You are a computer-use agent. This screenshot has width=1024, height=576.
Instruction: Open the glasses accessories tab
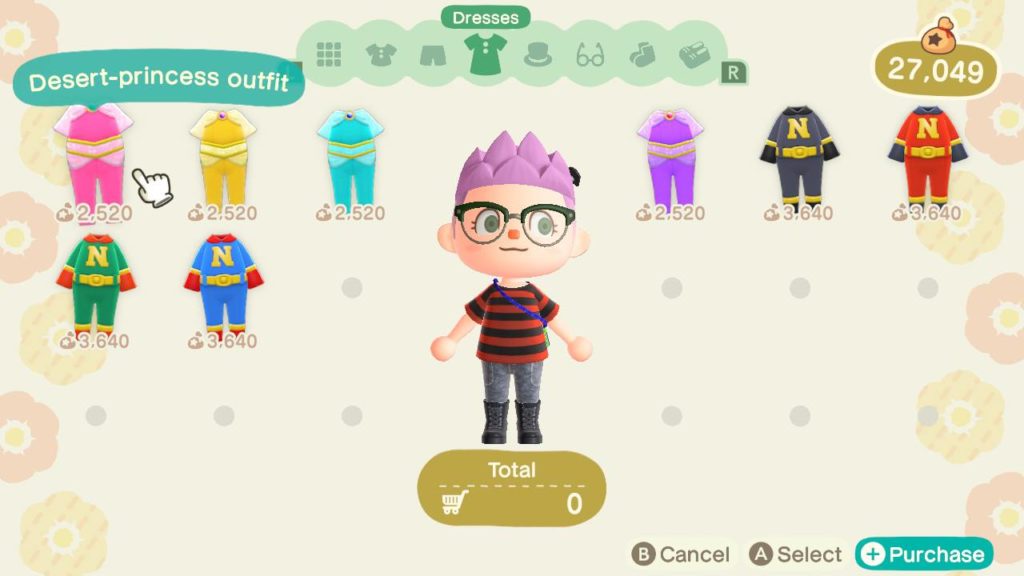click(x=591, y=54)
